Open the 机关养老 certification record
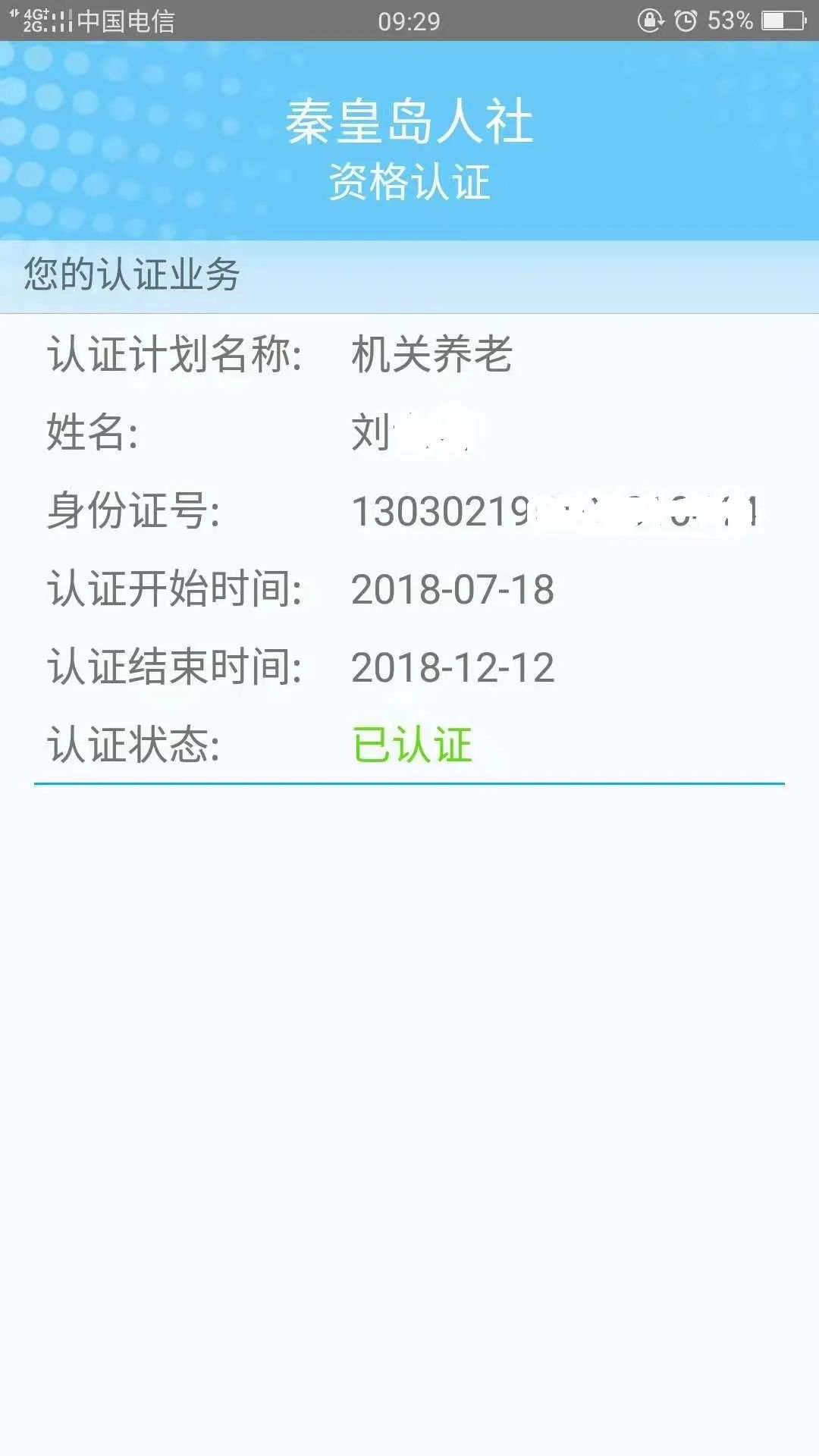This screenshot has height=1456, width=819. coord(431,354)
